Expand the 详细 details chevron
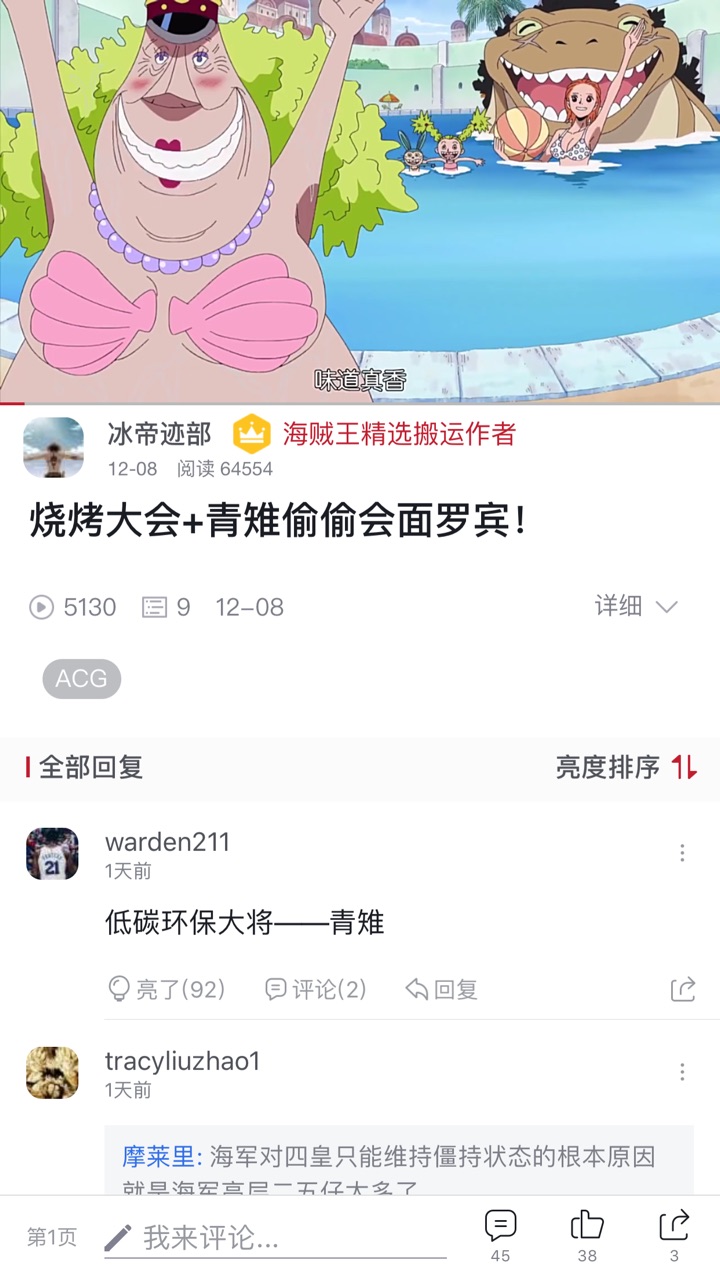 click(637, 606)
